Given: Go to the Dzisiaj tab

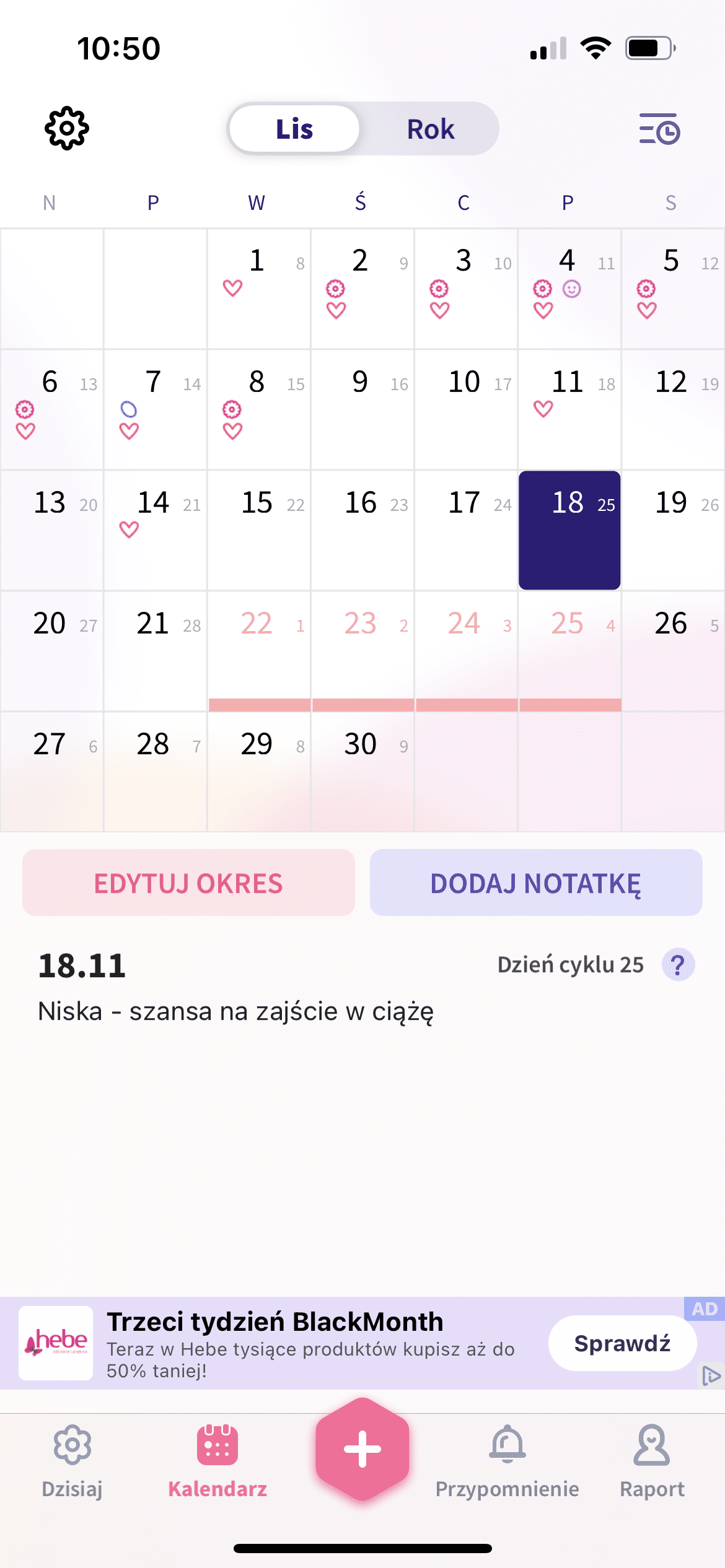Looking at the screenshot, I should click(x=72, y=1461).
